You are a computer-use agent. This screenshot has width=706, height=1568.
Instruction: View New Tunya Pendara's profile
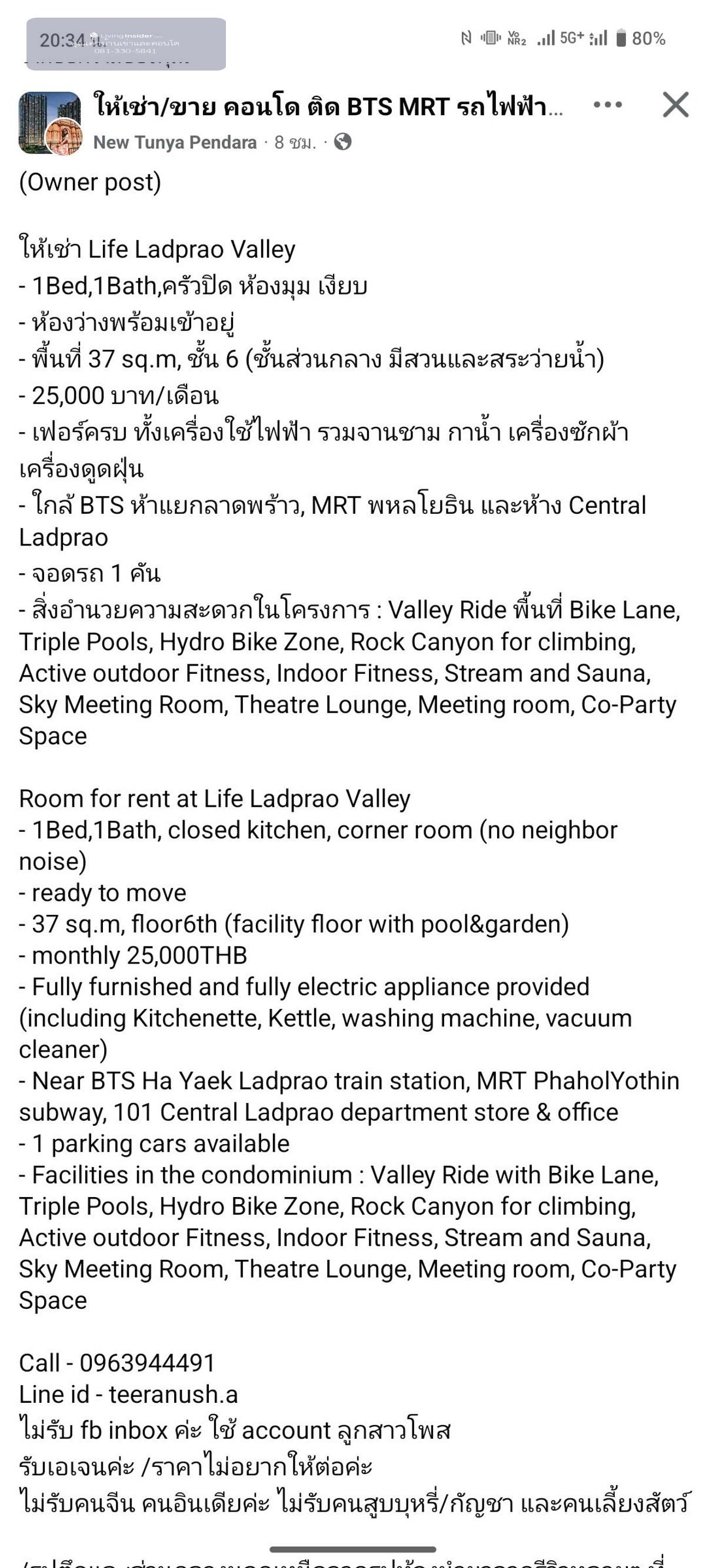pyautogui.click(x=175, y=142)
